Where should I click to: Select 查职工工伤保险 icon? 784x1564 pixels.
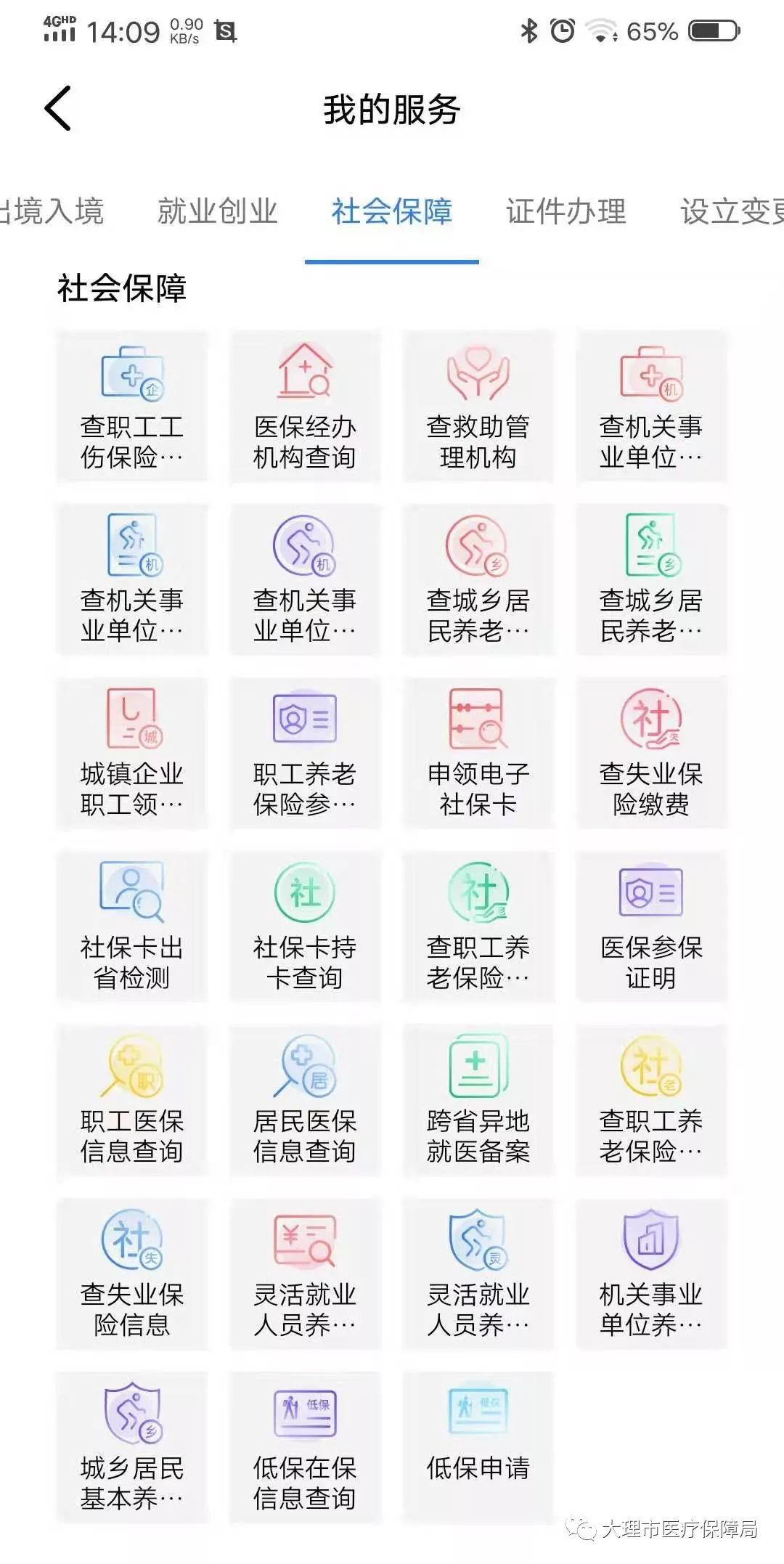(132, 407)
